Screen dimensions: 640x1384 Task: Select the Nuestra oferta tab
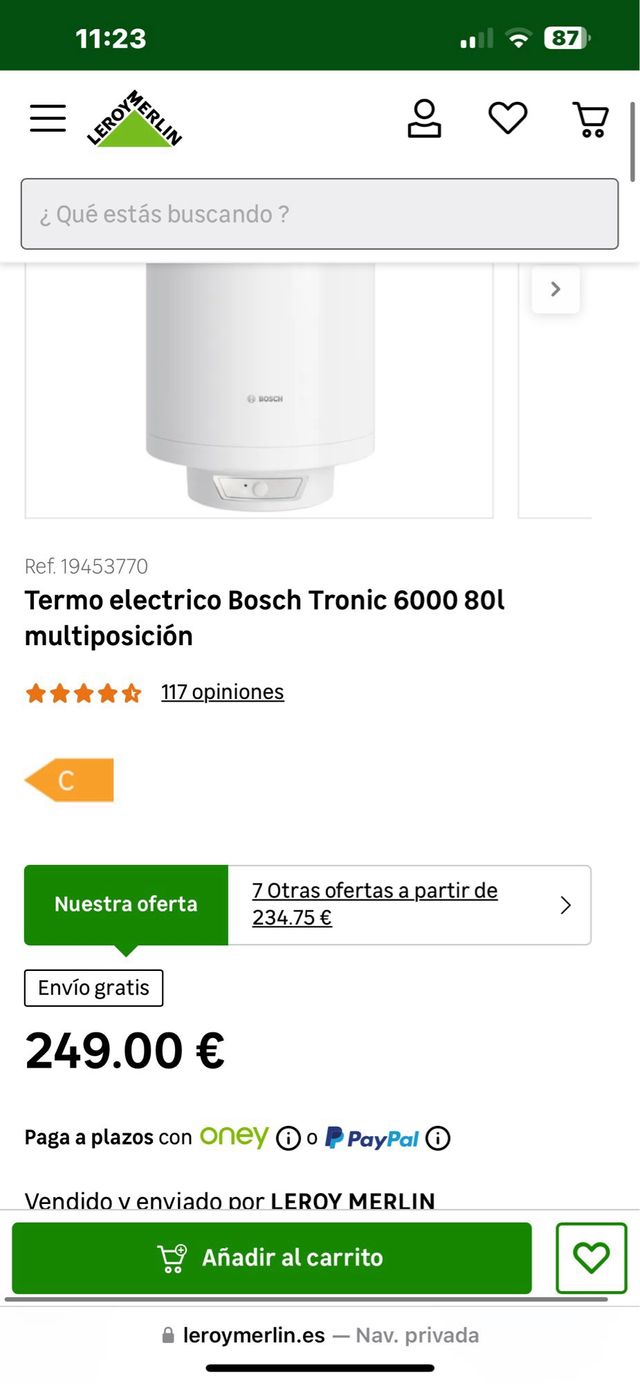[126, 904]
